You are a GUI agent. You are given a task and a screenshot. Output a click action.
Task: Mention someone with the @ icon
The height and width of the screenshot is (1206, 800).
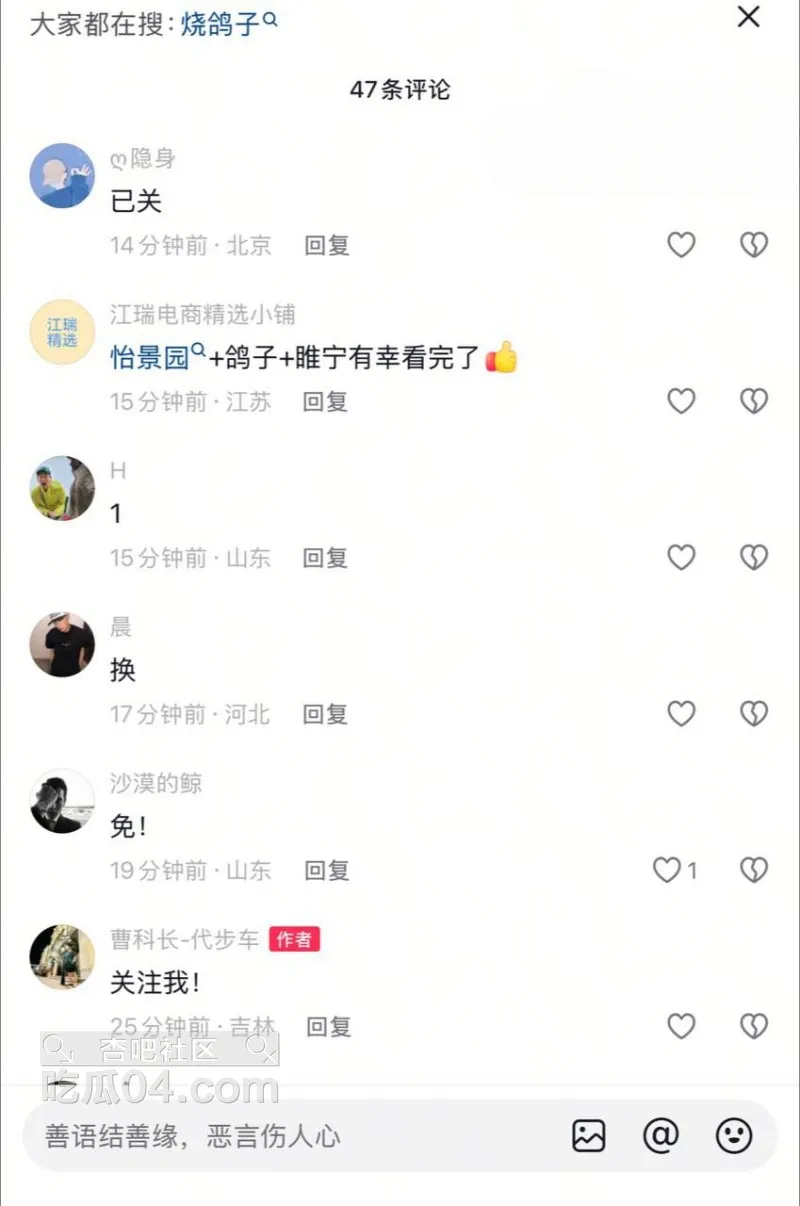click(660, 1136)
